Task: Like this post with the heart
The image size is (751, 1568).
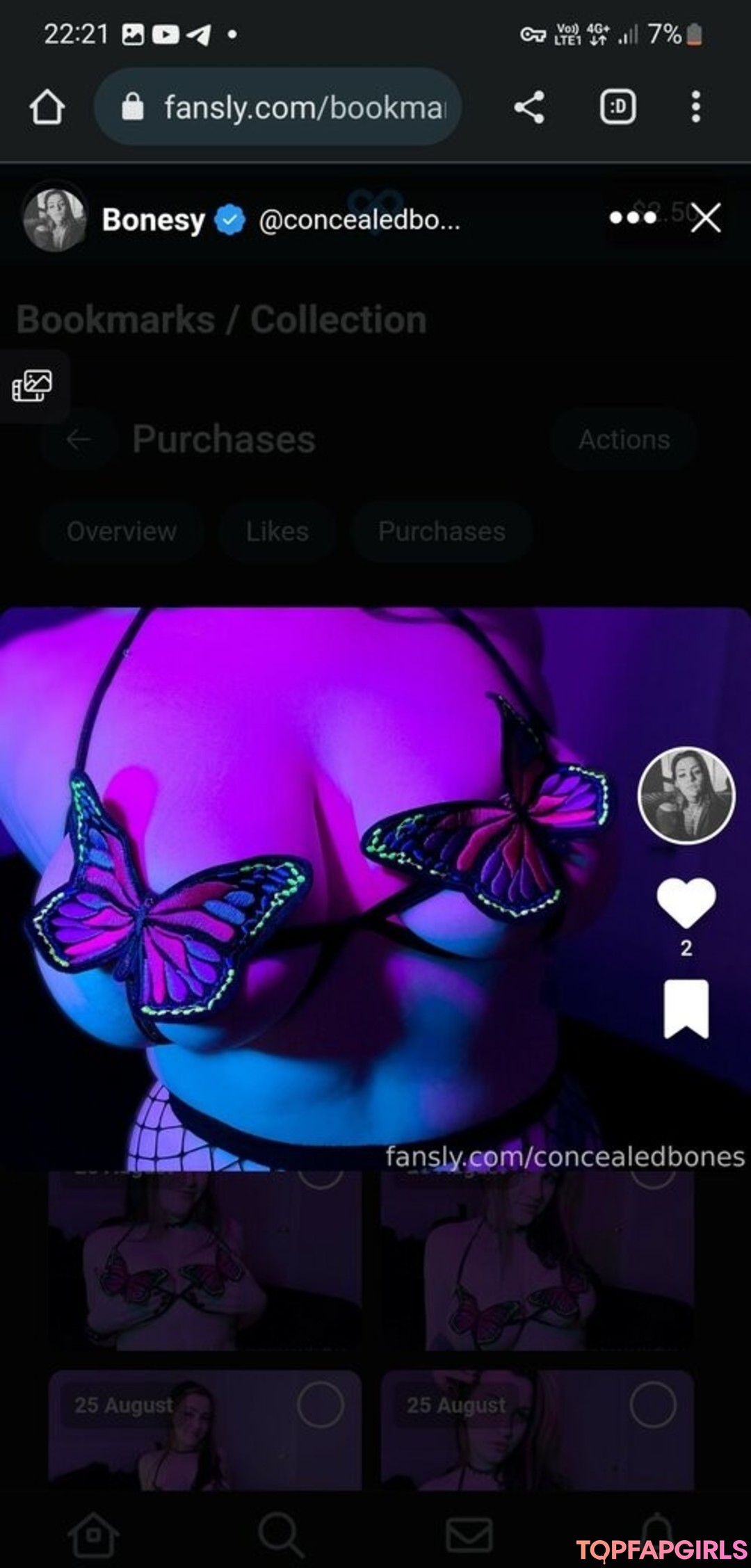Action: coord(686,903)
